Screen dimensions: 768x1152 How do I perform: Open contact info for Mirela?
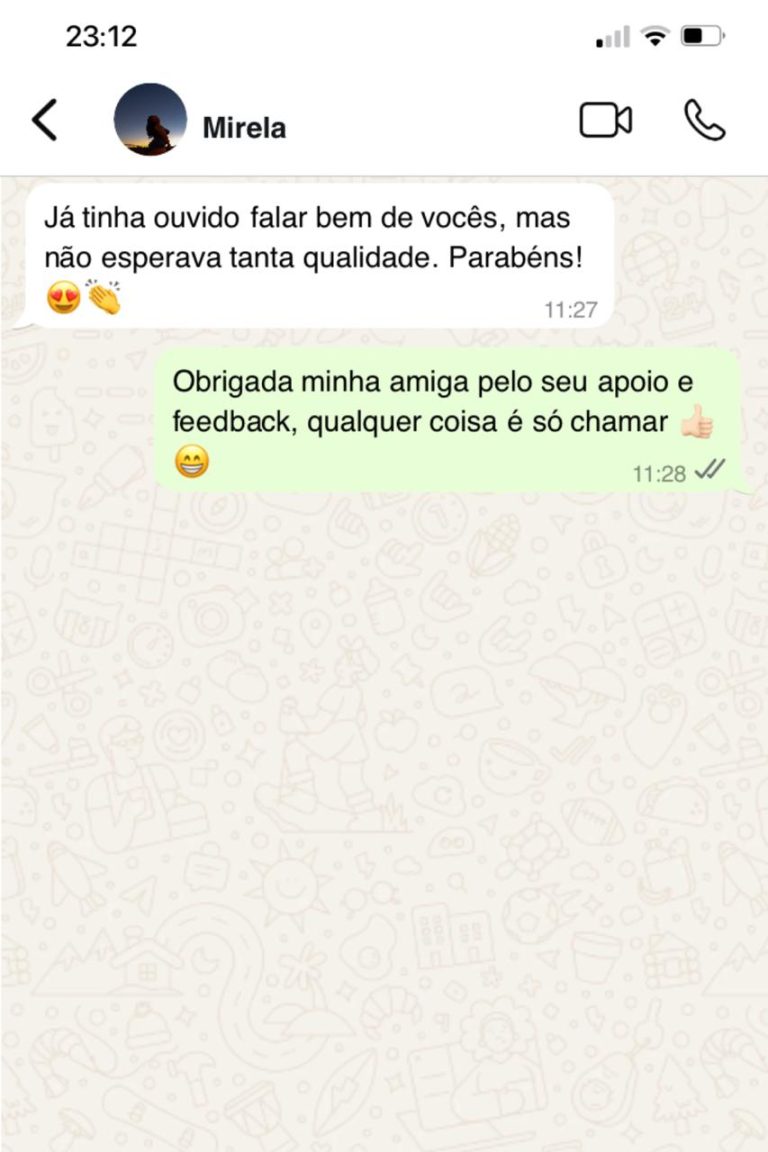click(244, 128)
